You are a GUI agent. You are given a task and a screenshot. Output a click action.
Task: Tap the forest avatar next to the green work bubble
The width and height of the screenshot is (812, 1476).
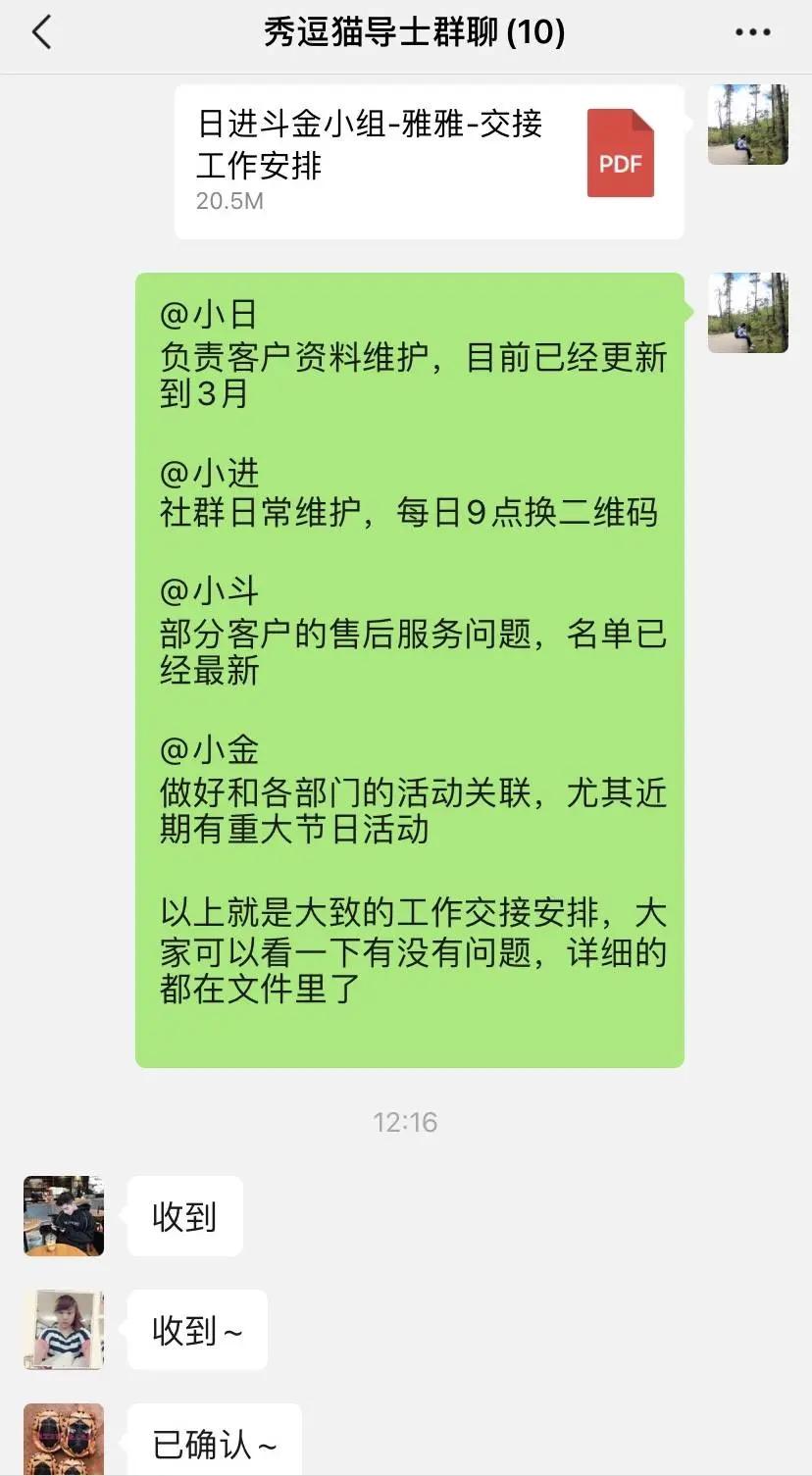[x=748, y=312]
